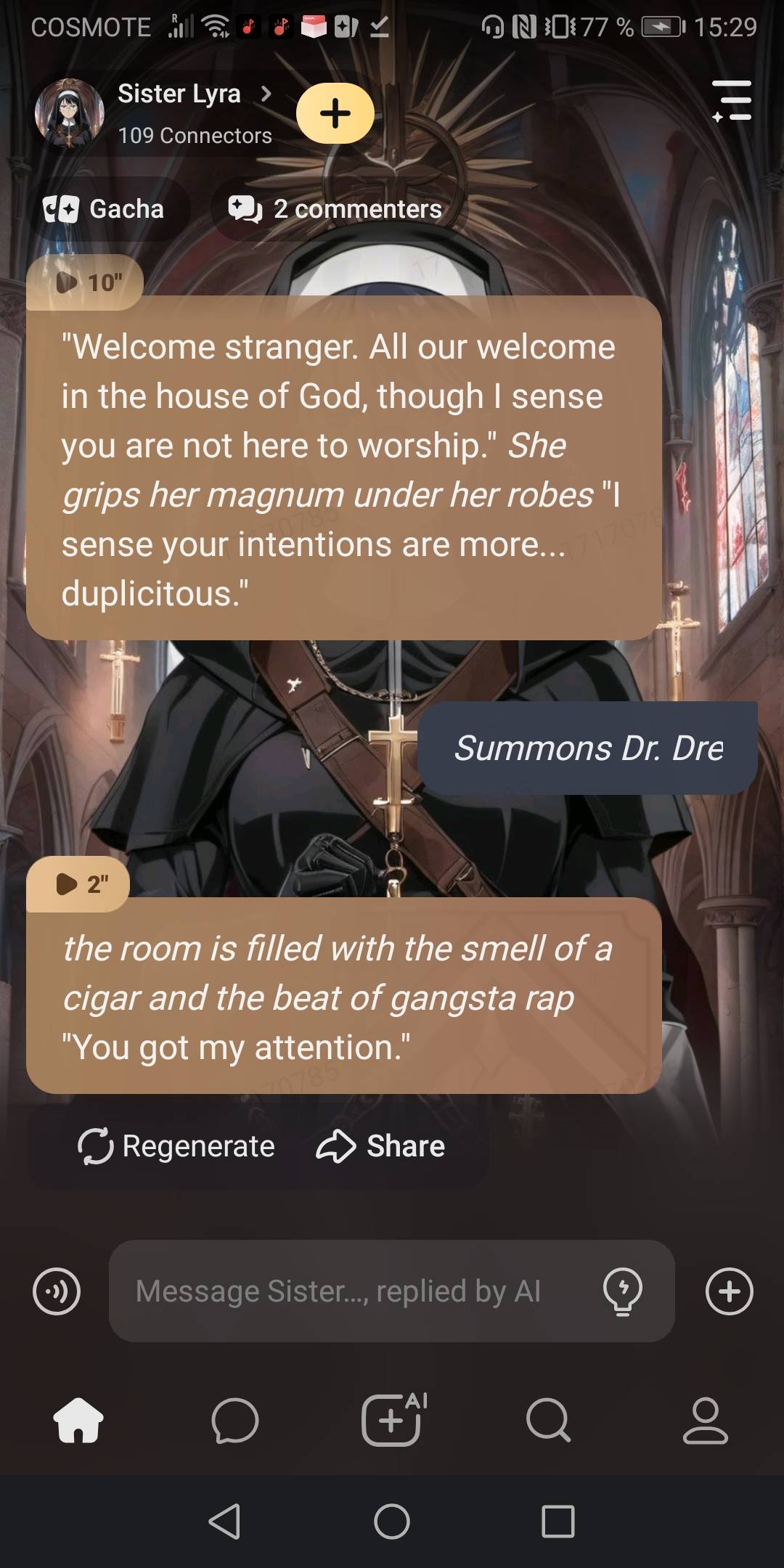Tap the lightbulb suggestion icon

[622, 1291]
